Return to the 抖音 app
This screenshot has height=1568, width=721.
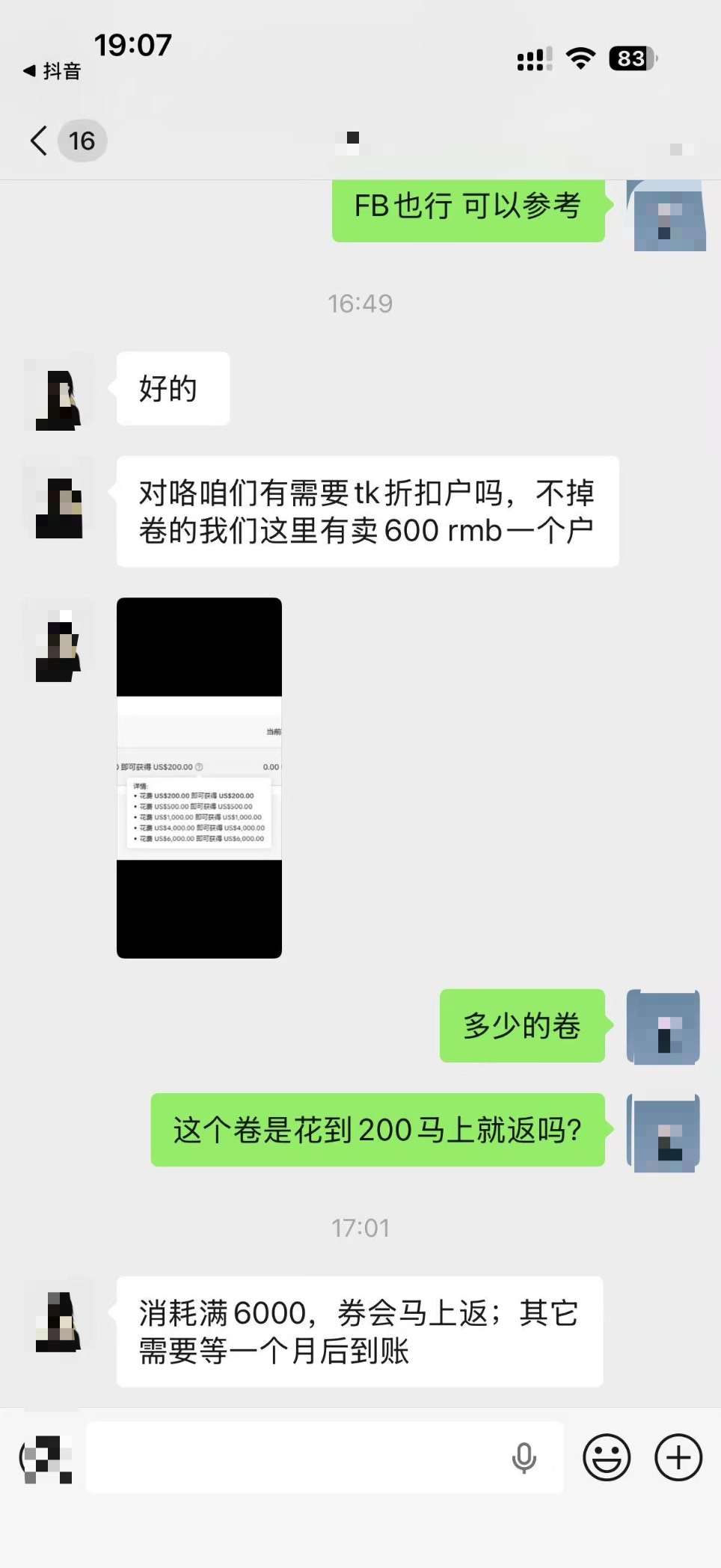52,71
